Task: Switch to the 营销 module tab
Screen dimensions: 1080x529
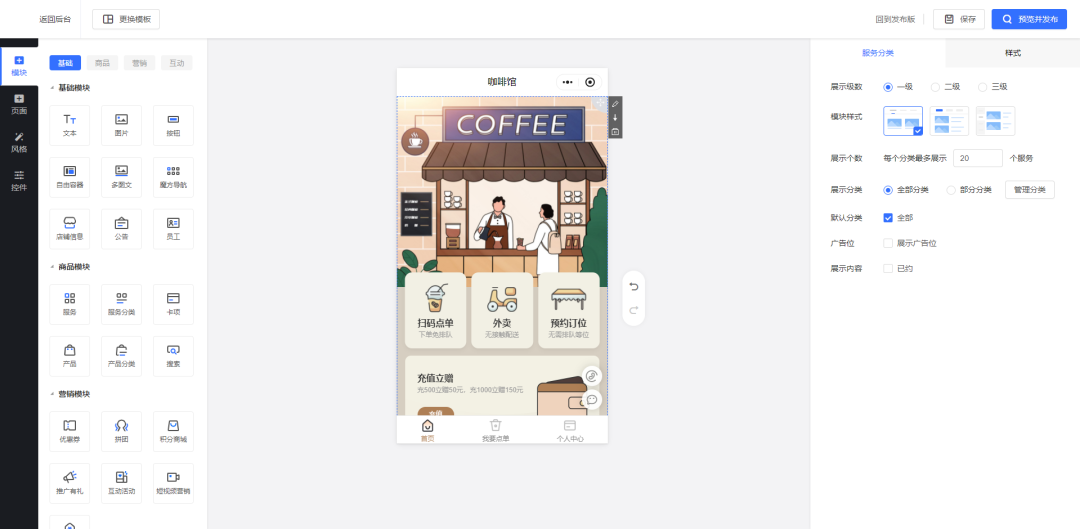Action: coord(139,63)
